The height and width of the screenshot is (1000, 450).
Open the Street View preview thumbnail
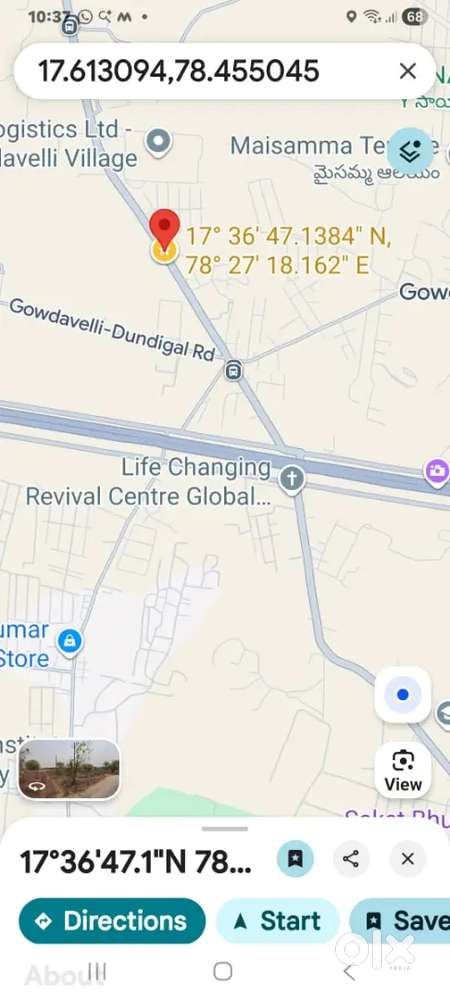pyautogui.click(x=69, y=769)
